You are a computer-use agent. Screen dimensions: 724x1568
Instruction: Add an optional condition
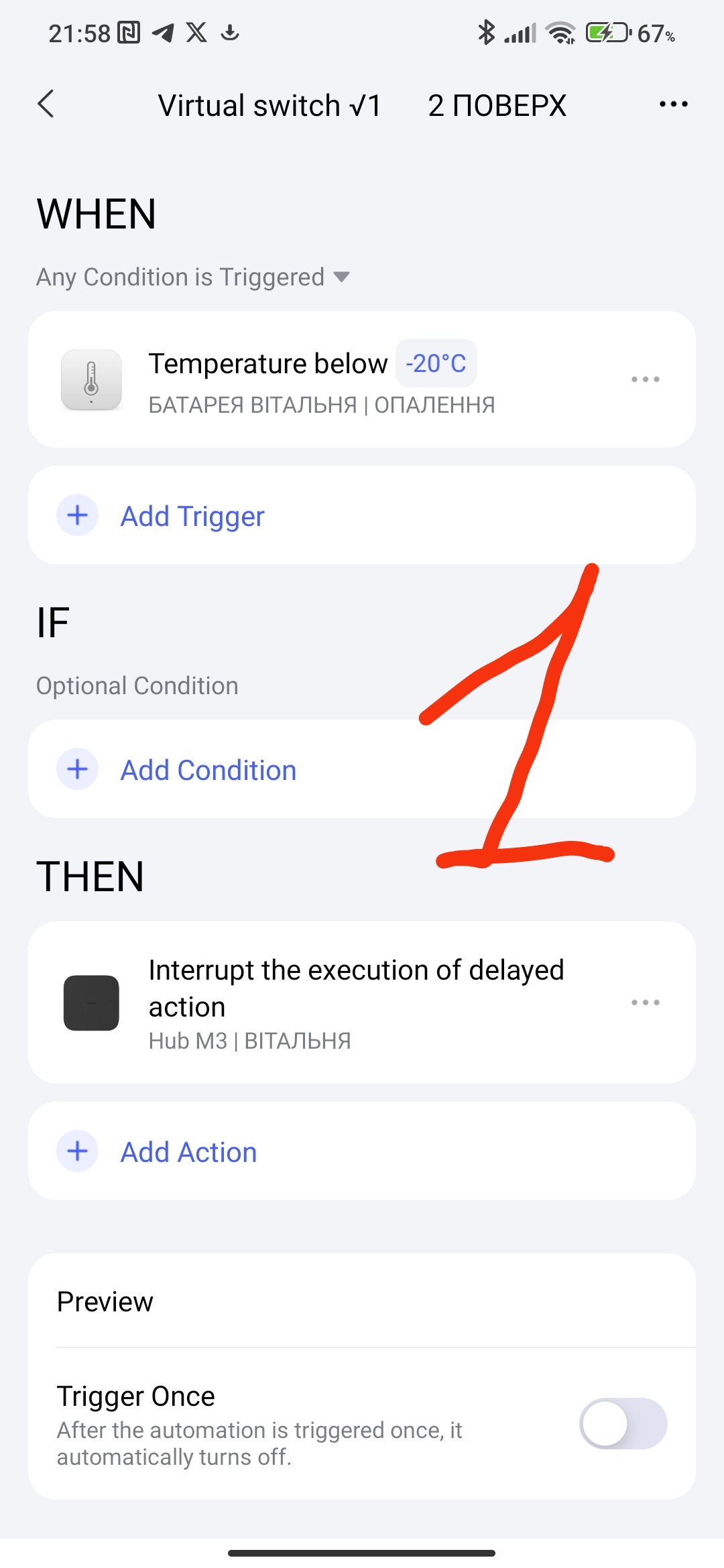tap(208, 770)
